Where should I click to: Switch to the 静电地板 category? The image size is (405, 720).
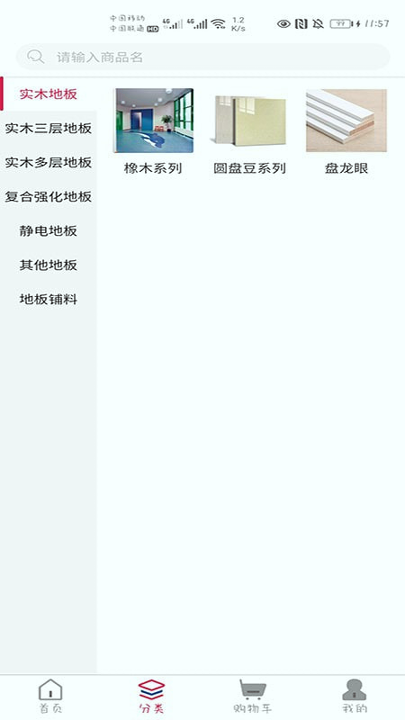point(48,231)
